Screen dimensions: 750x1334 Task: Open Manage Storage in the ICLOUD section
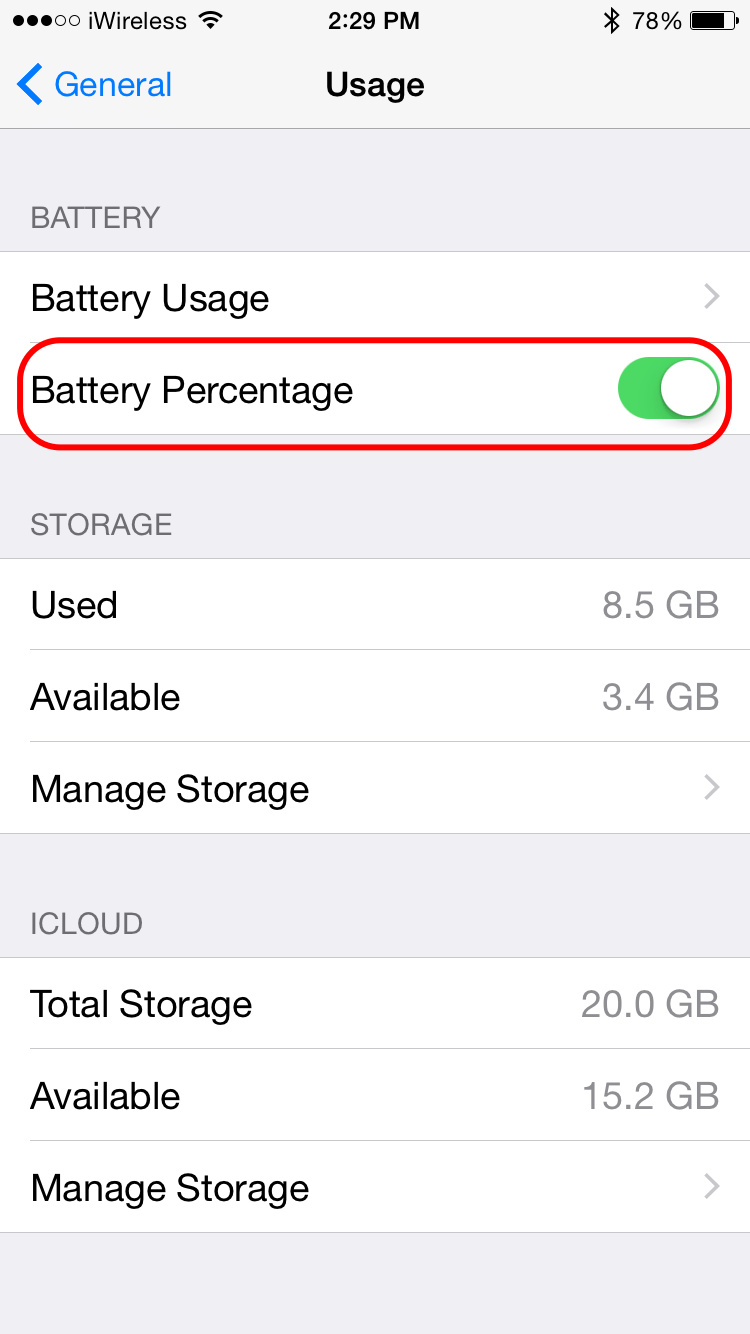pos(375,1187)
